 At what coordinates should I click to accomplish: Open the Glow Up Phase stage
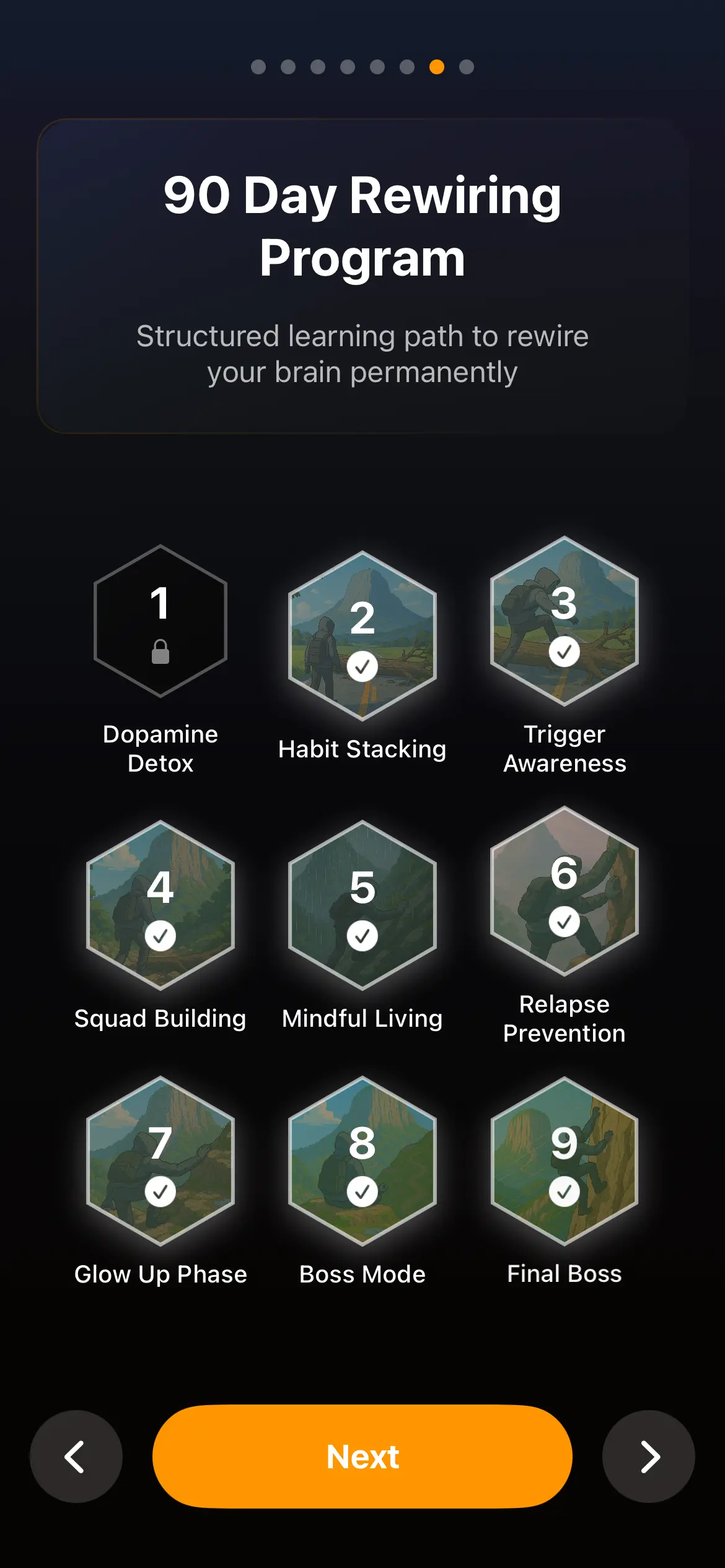pyautogui.click(x=160, y=1161)
